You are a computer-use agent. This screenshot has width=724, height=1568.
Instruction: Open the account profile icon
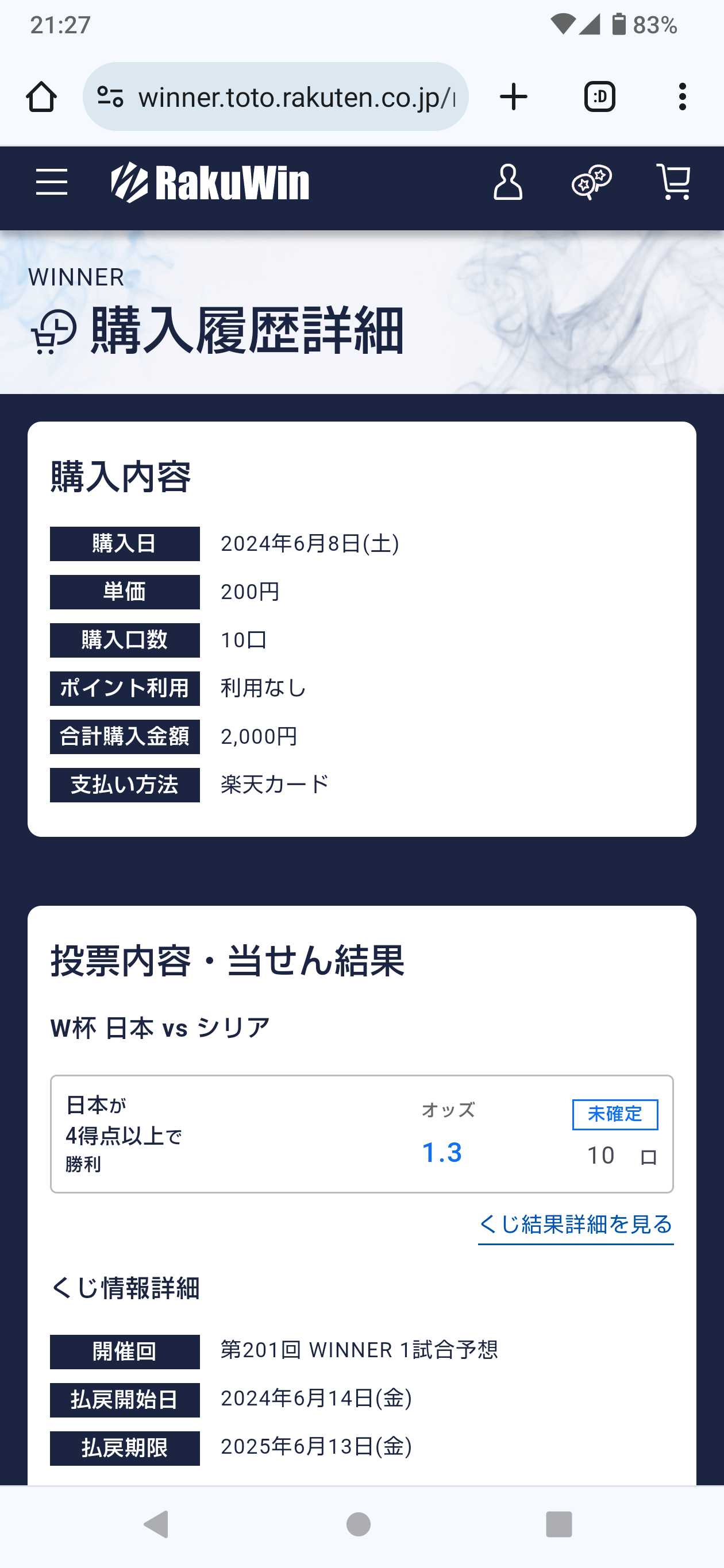[x=508, y=182]
